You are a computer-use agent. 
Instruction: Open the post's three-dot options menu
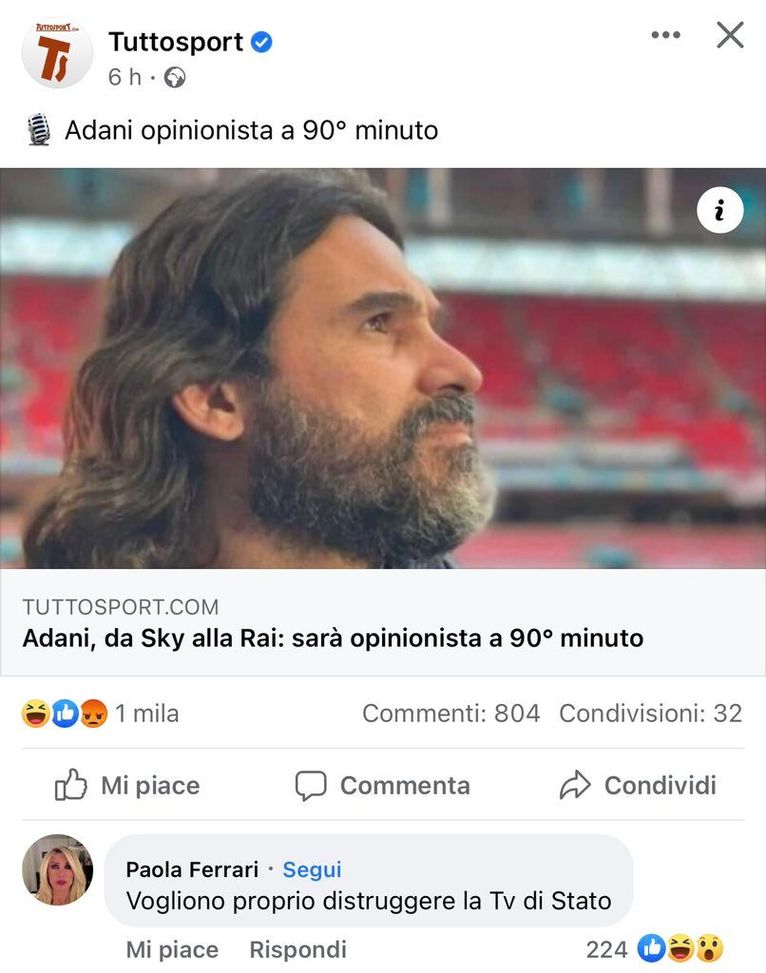click(665, 35)
